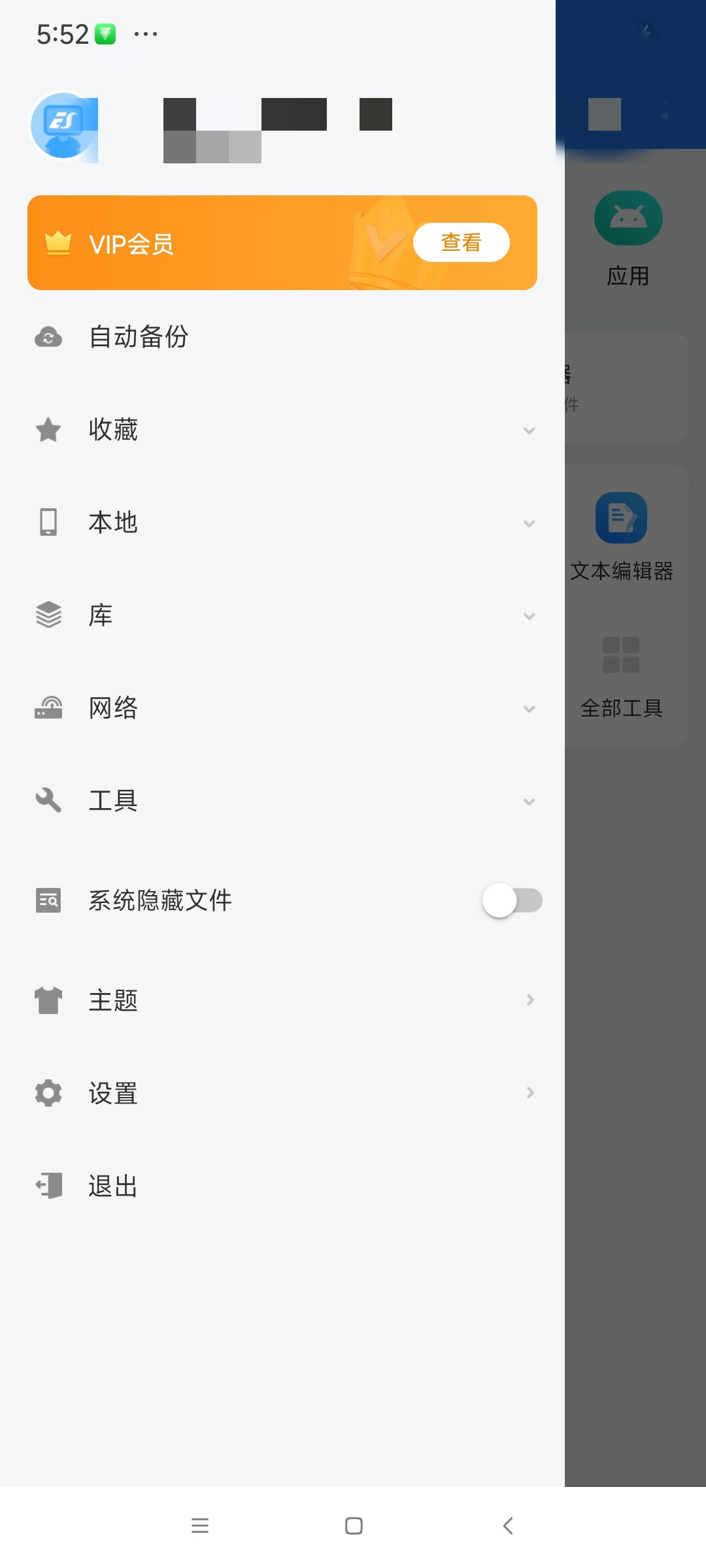Expand the 网络 network section
This screenshot has width=706, height=1568.
[x=282, y=708]
